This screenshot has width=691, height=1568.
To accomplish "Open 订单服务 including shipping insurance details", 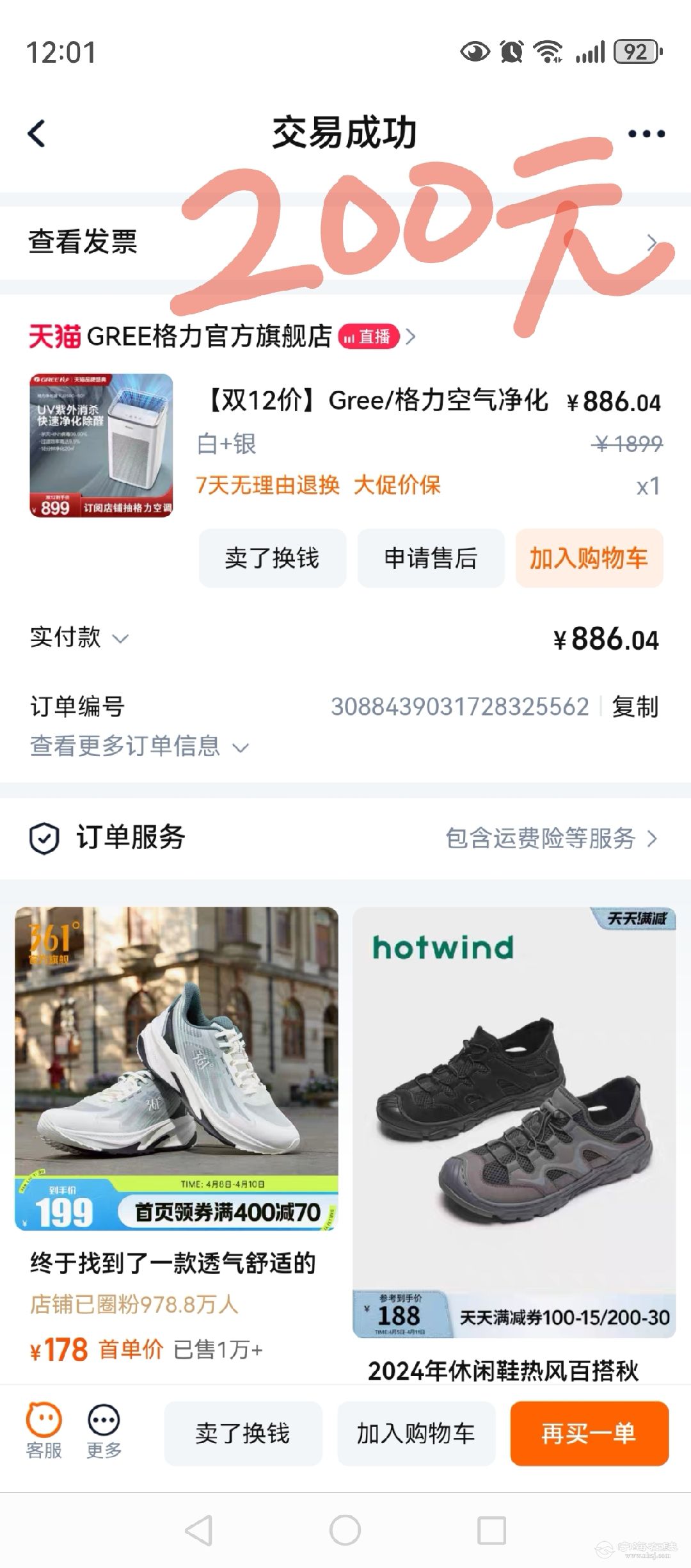I will tap(550, 838).
